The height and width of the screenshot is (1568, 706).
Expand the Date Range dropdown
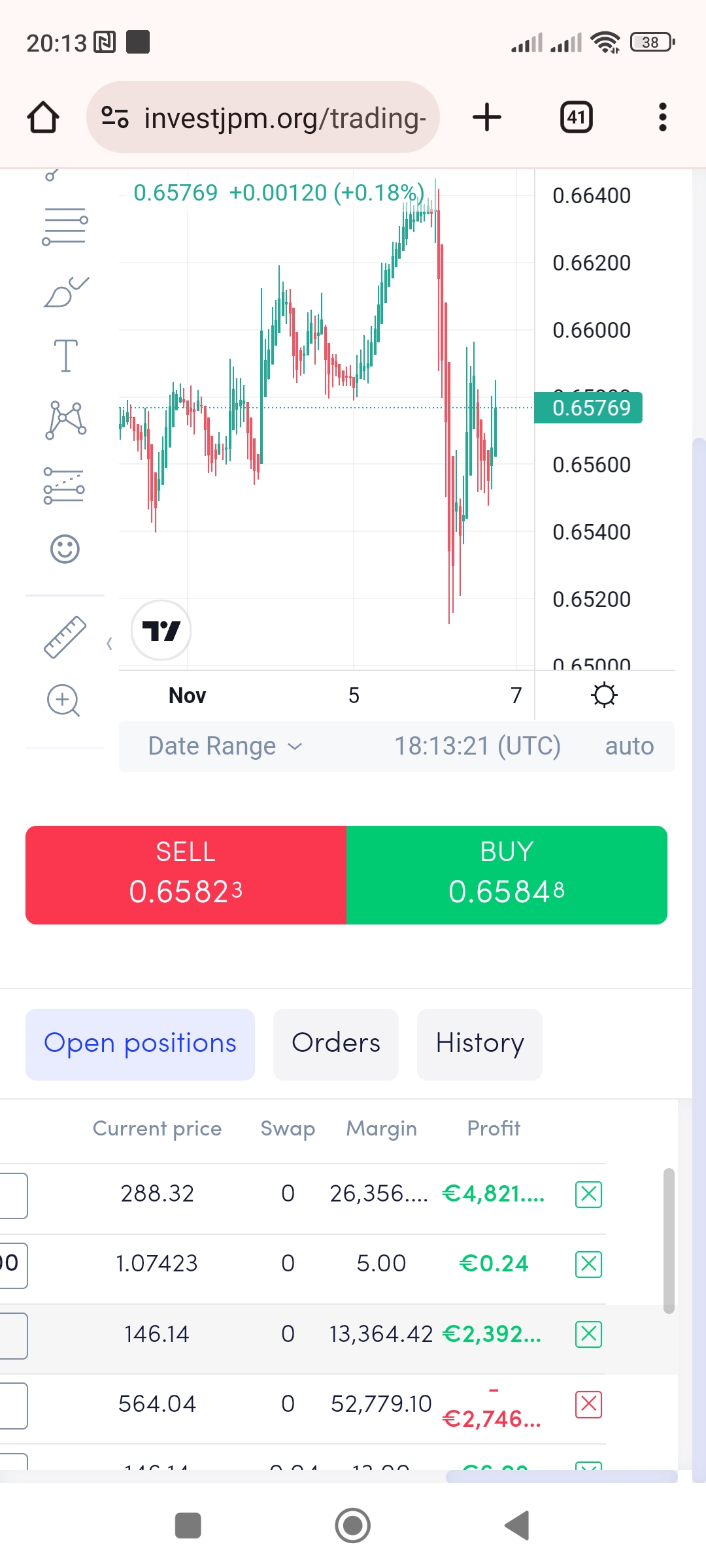pyautogui.click(x=225, y=746)
